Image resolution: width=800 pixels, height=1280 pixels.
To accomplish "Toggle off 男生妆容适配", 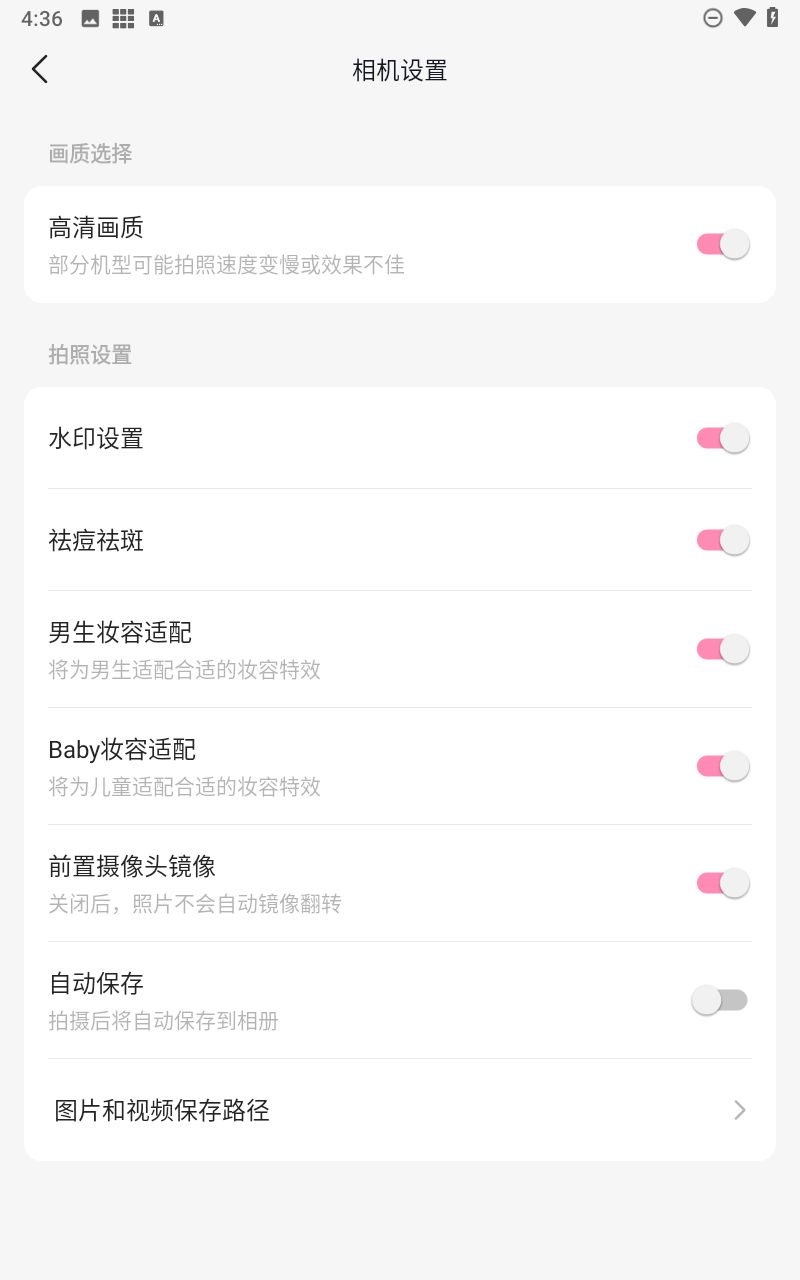I will [721, 649].
